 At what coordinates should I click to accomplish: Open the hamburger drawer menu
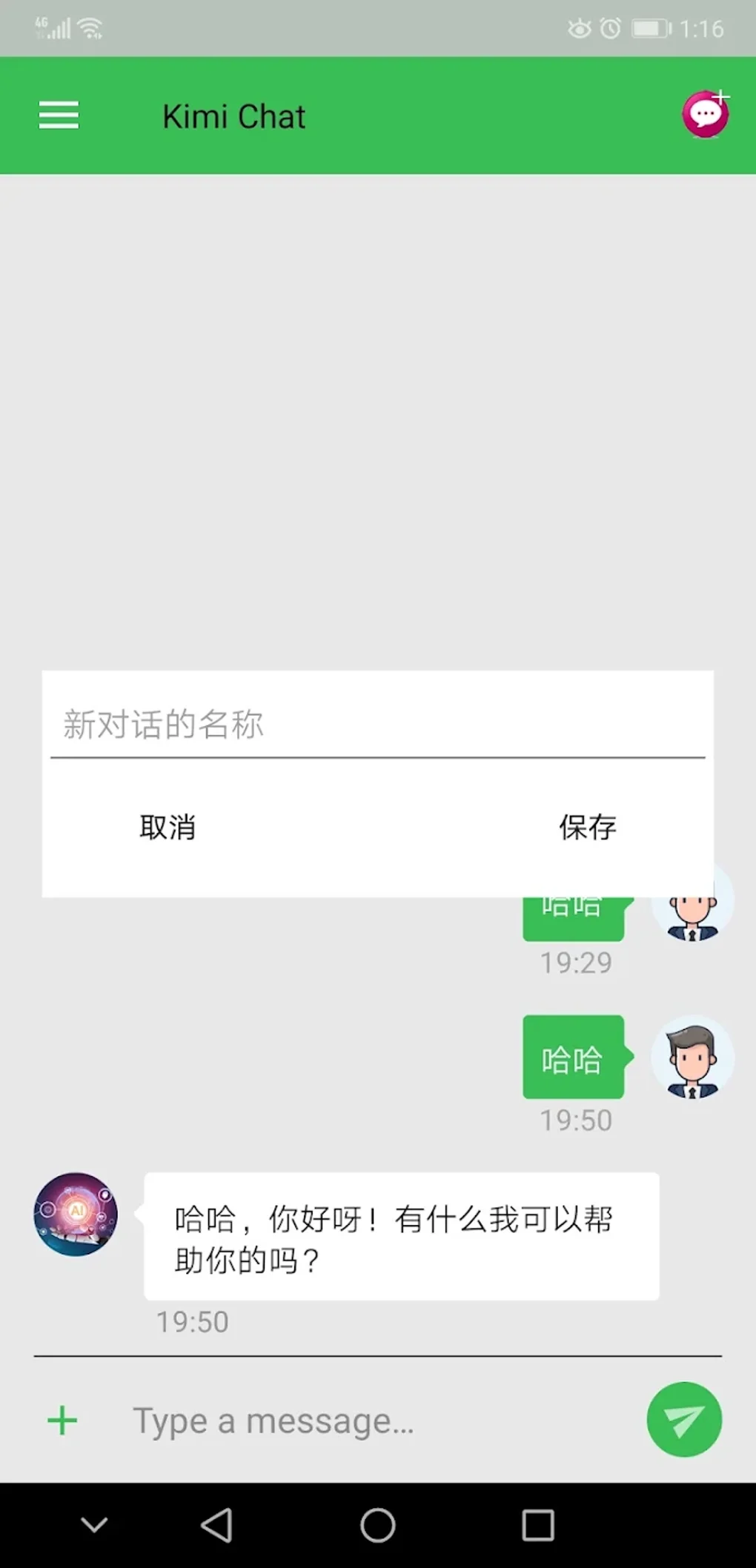coord(59,116)
